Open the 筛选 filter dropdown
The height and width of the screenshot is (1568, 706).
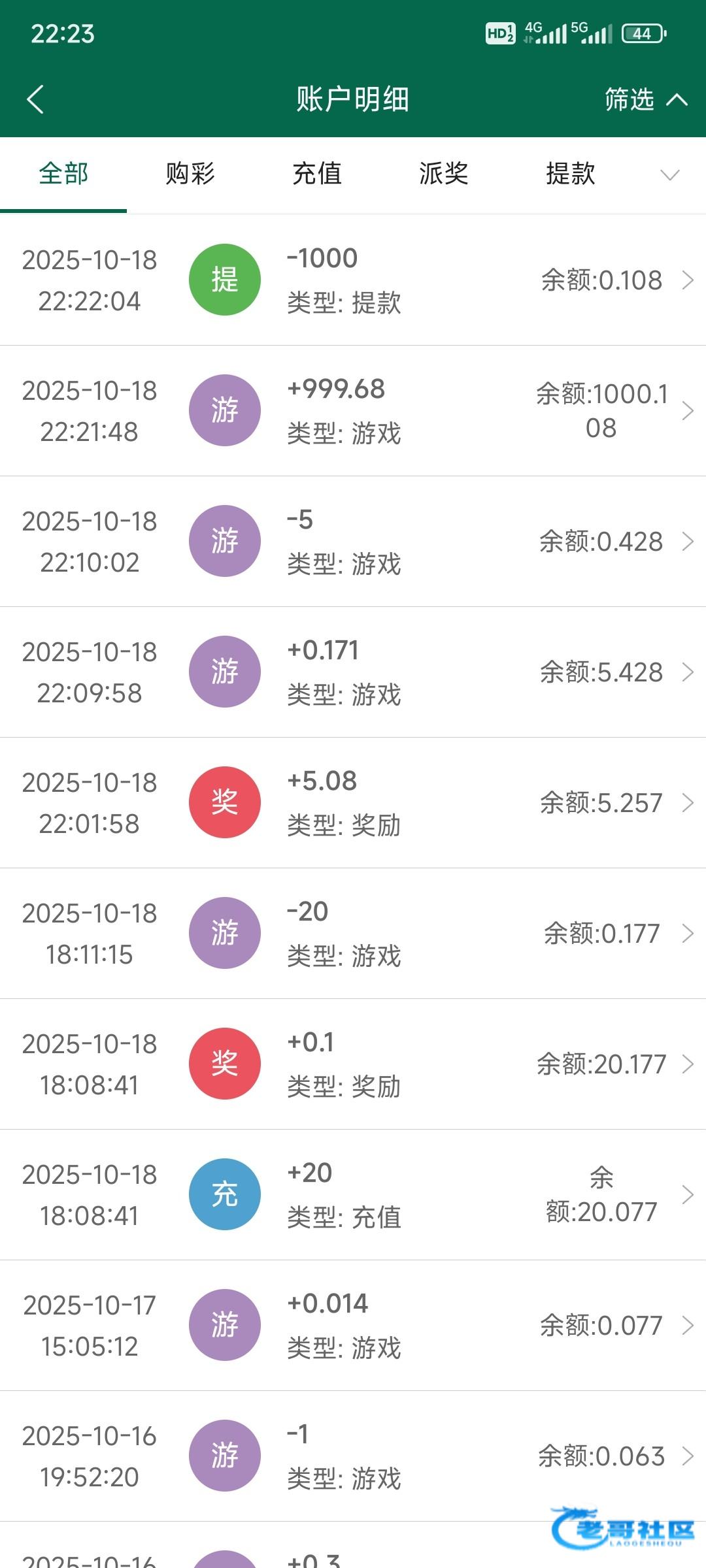coord(645,99)
